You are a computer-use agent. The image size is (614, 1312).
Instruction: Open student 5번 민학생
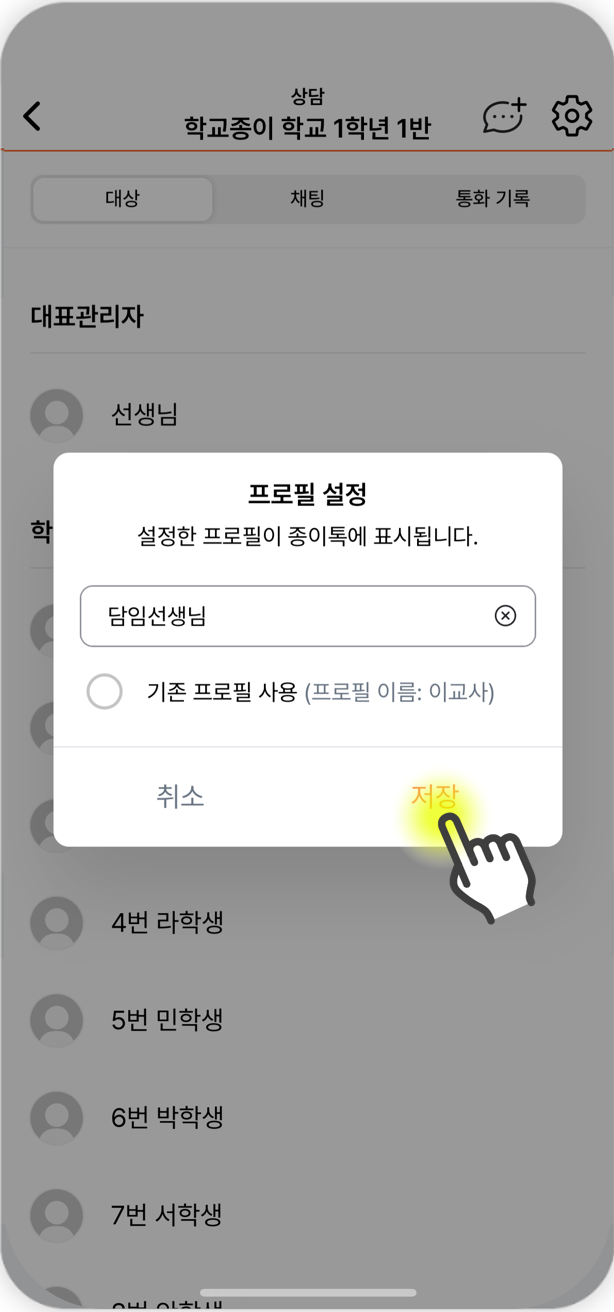pos(166,1020)
